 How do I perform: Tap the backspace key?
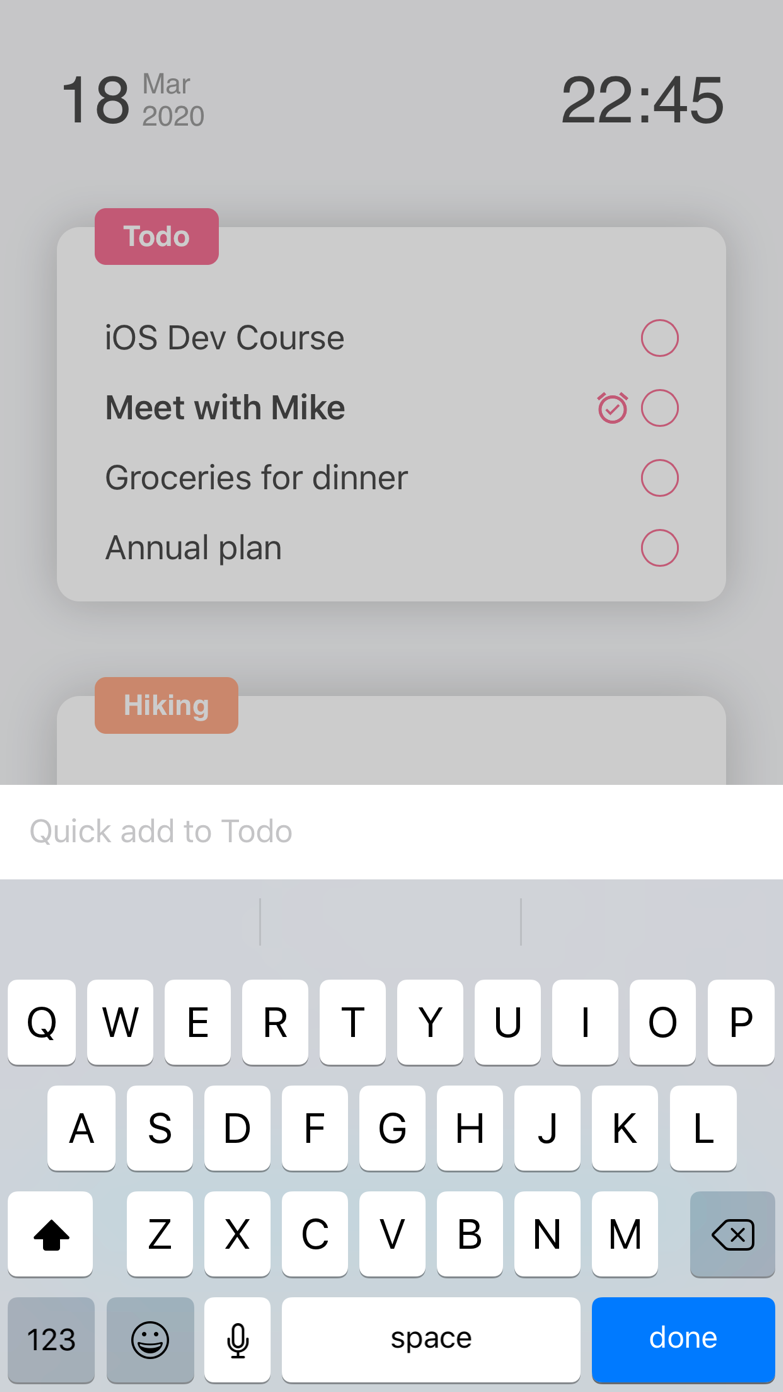click(732, 1234)
